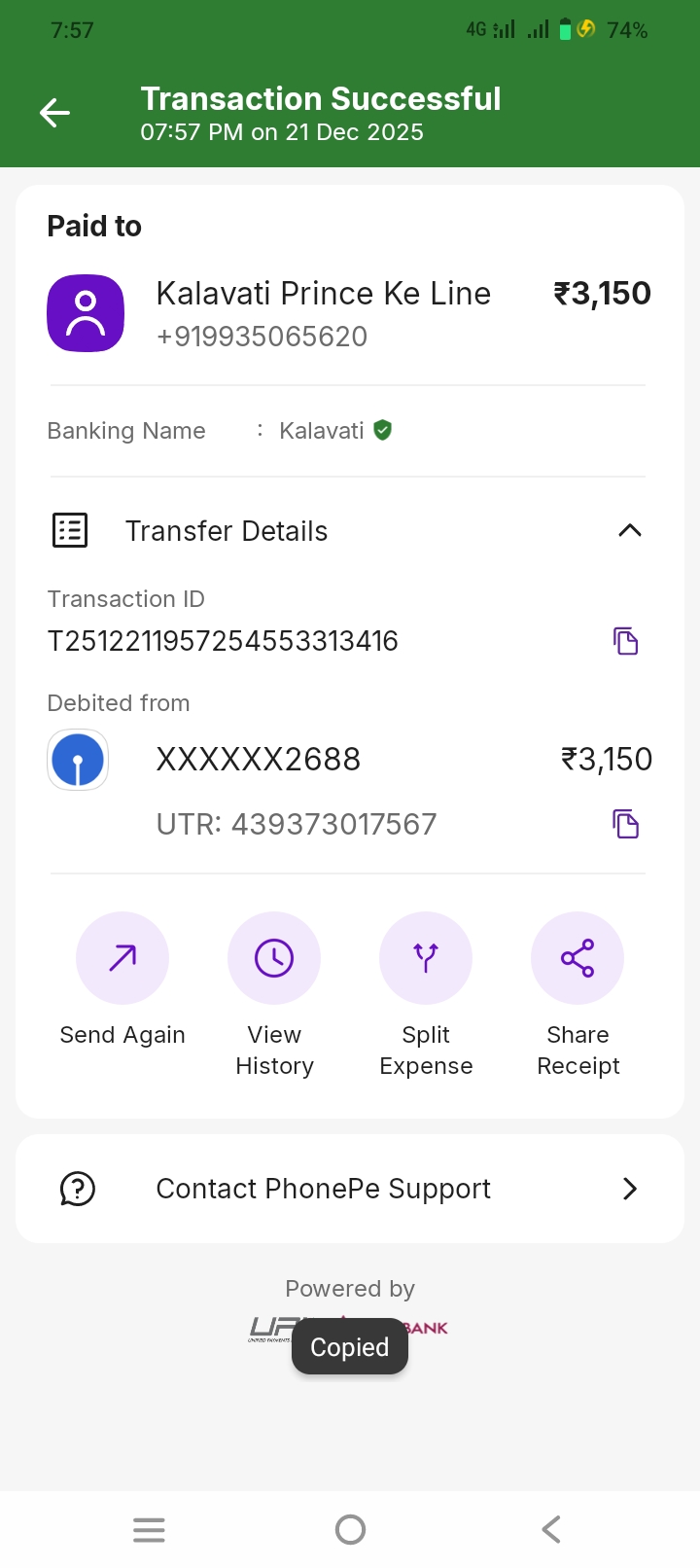Viewport: 700px width, 1568px height.
Task: Open Kalavati Prince Ke Line's profile
Action: [x=87, y=313]
